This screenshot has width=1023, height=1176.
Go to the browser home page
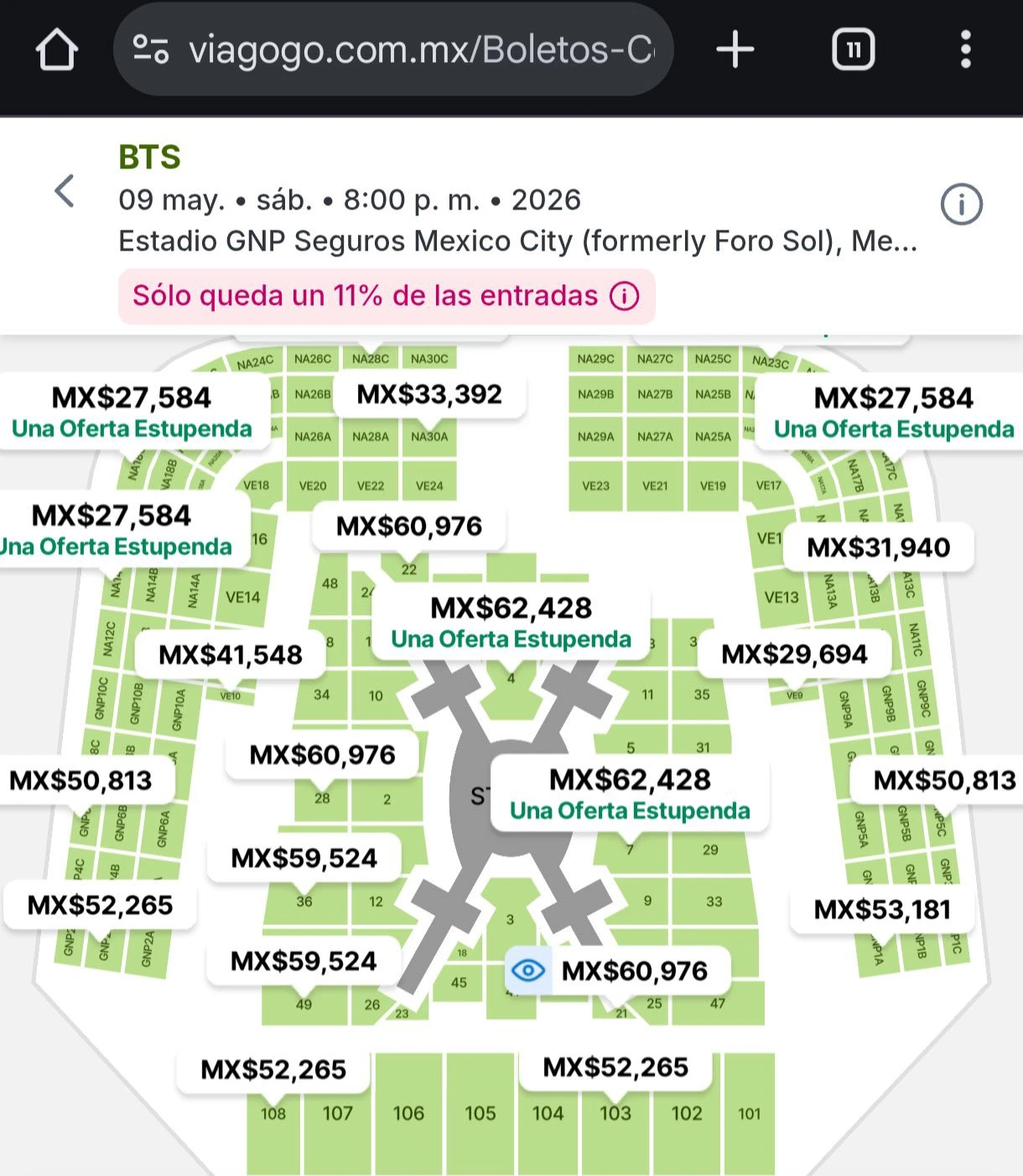[57, 50]
